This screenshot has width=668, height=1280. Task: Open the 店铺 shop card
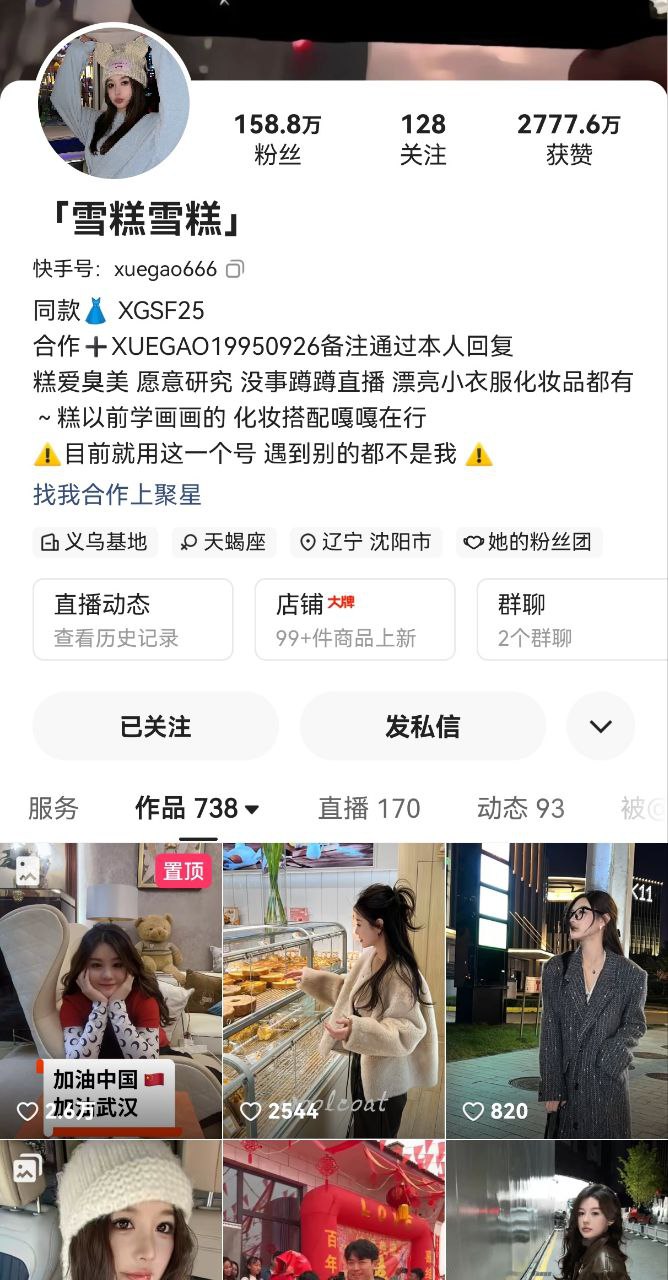(x=354, y=620)
